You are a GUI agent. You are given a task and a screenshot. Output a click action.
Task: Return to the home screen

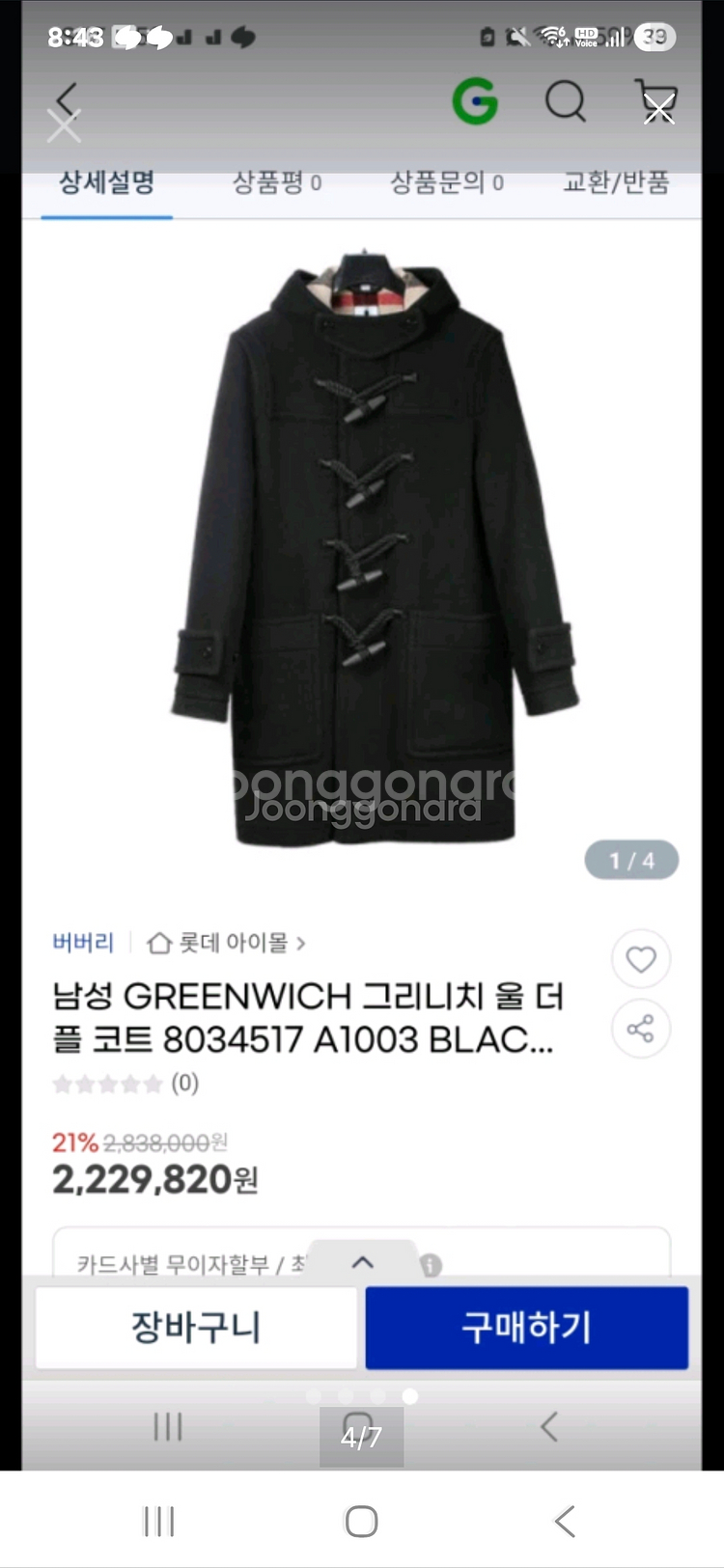[x=361, y=1521]
